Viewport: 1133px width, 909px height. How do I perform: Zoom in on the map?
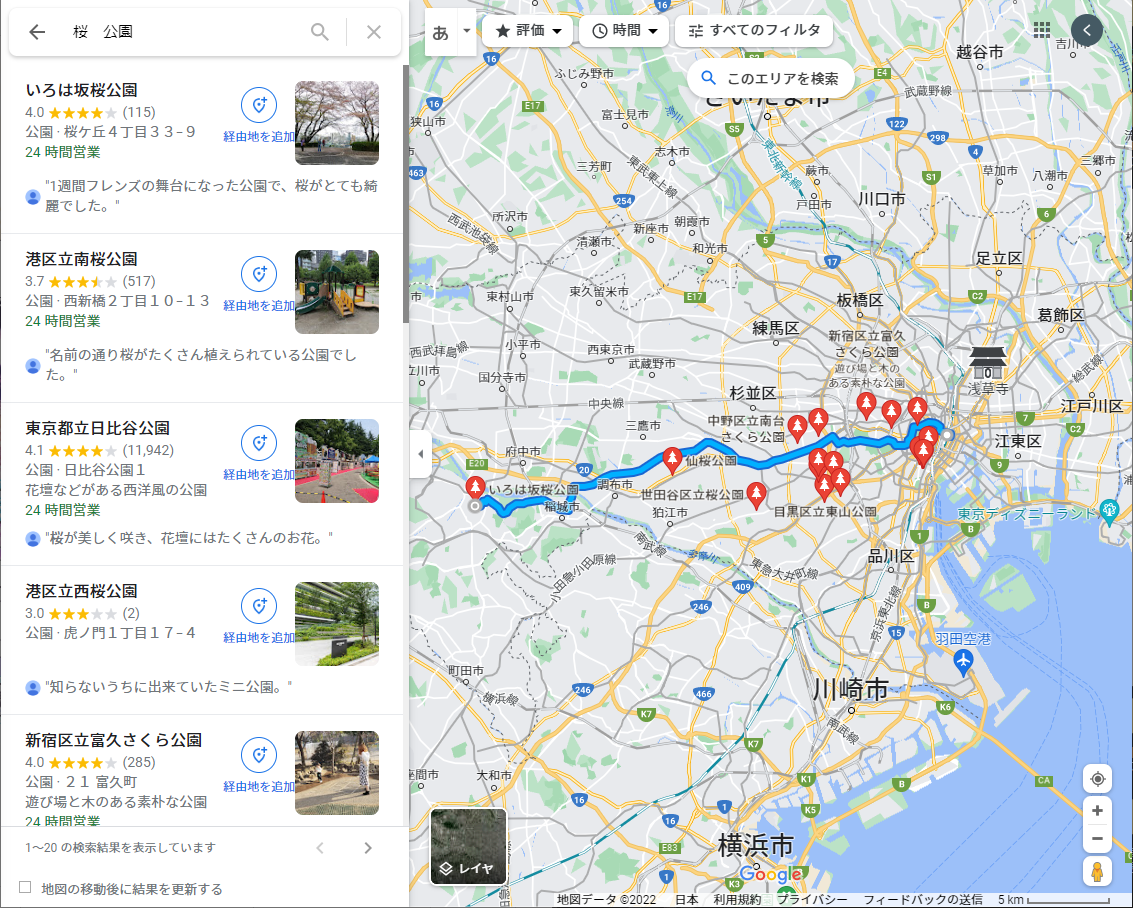point(1097,811)
